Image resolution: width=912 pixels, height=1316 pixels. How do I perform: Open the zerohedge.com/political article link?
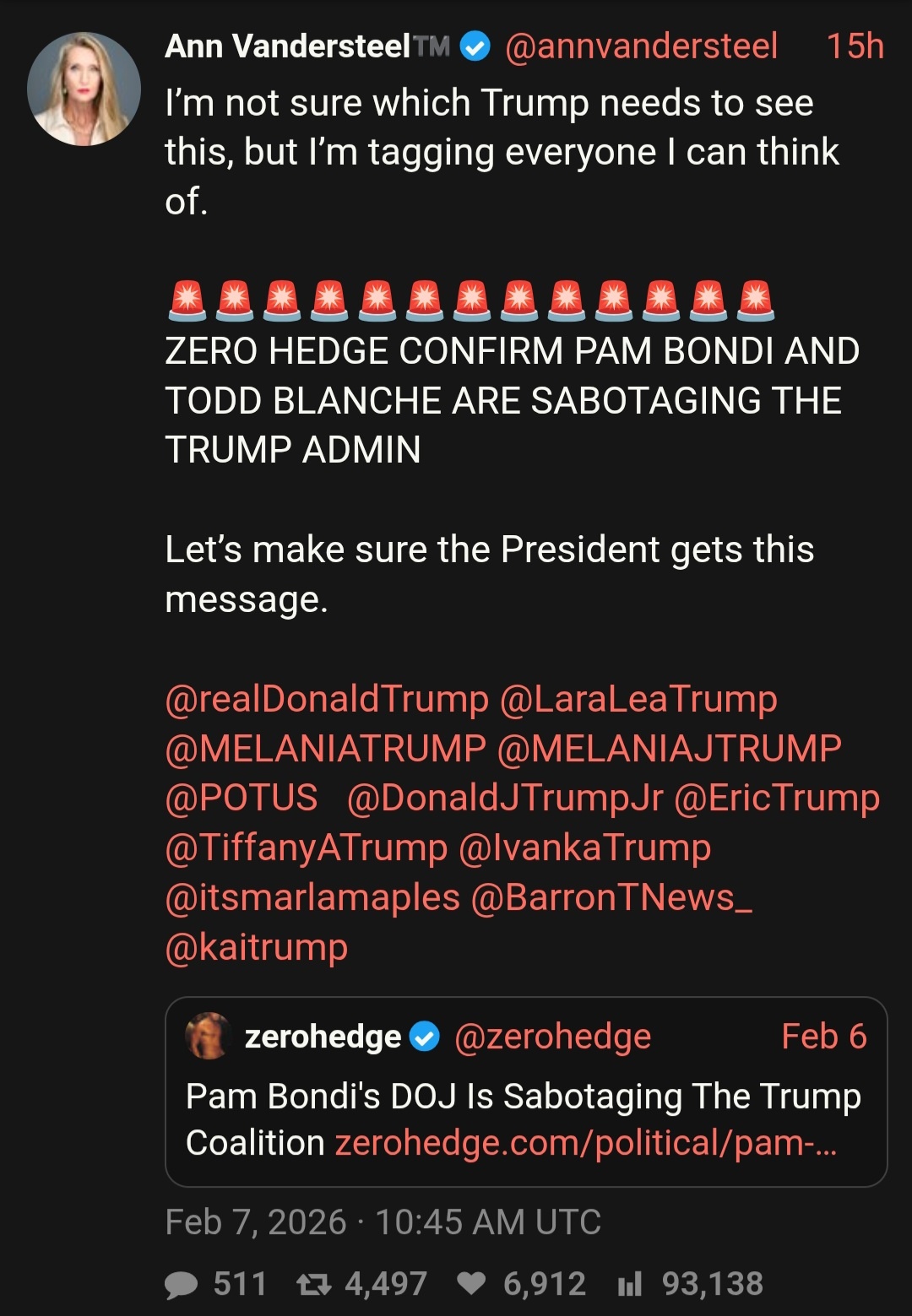pos(585,1143)
